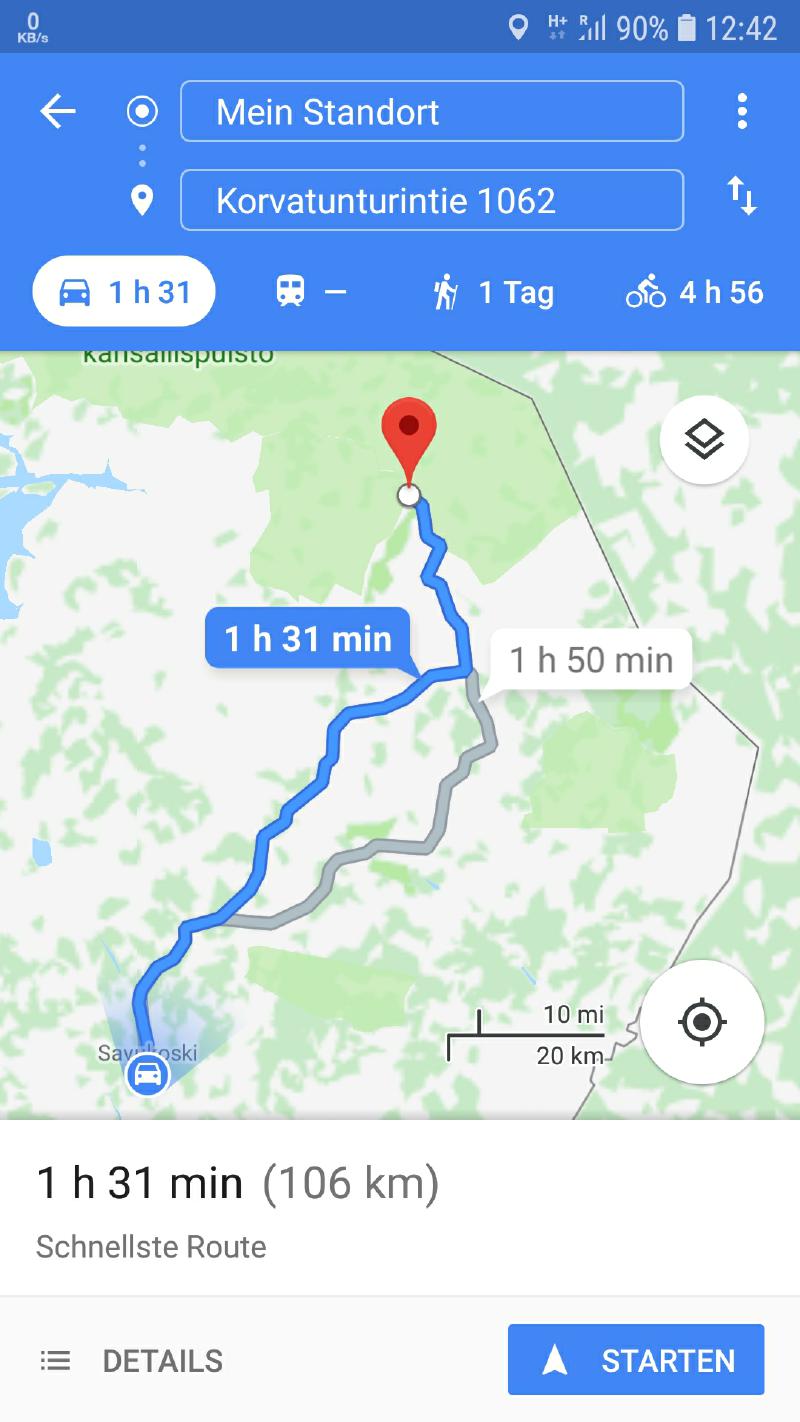
Task: Select the driving mode tab 1 h 31
Action: (124, 292)
